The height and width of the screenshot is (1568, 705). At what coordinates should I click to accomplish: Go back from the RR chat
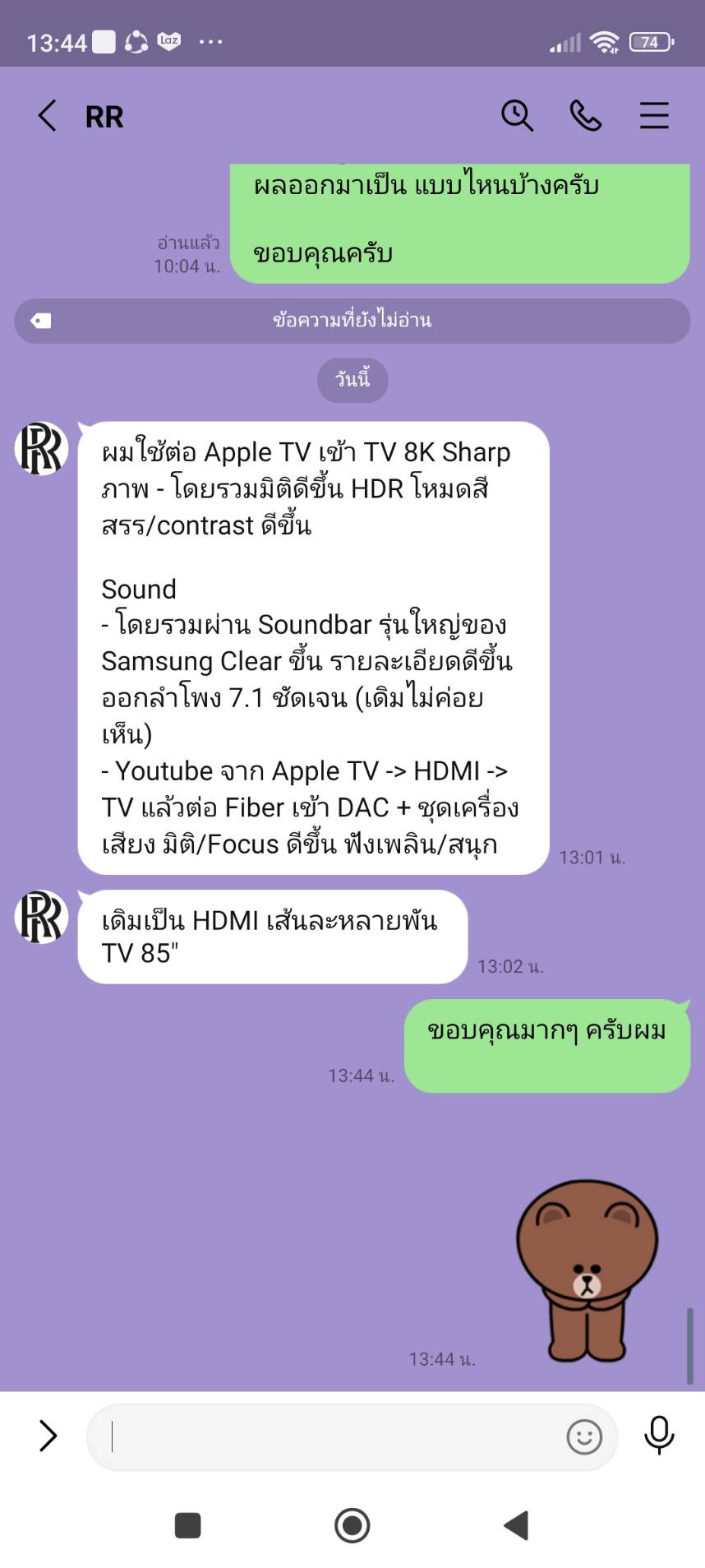(x=48, y=116)
